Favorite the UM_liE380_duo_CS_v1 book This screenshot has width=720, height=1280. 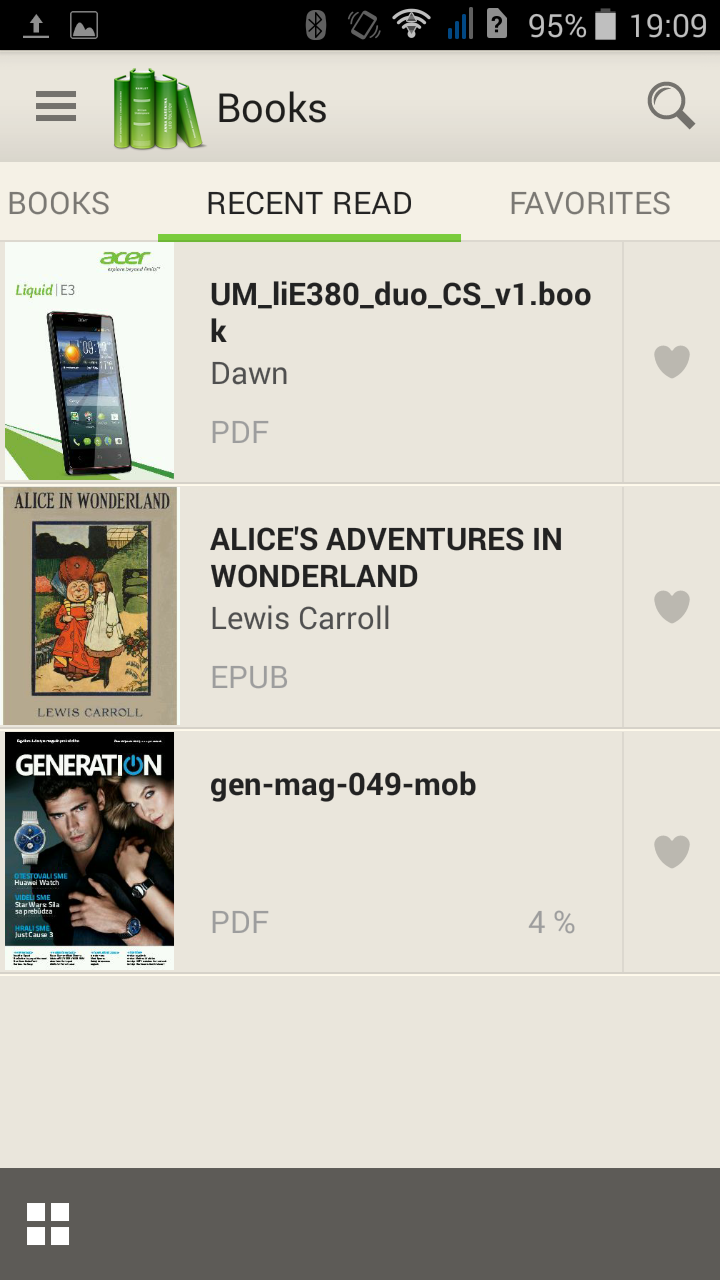671,362
